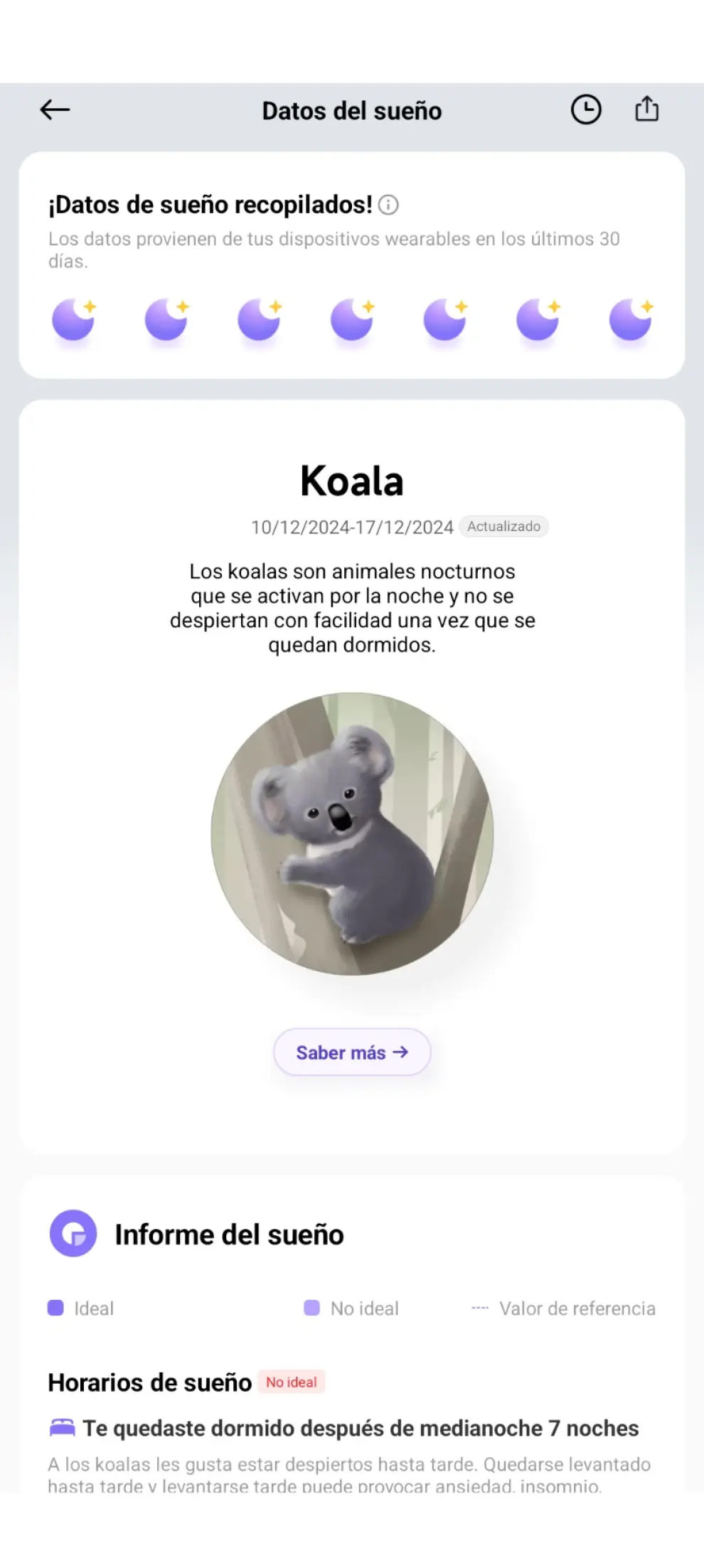This screenshot has width=704, height=1568.
Task: Go back from Datos del sueño
Action: coord(55,110)
